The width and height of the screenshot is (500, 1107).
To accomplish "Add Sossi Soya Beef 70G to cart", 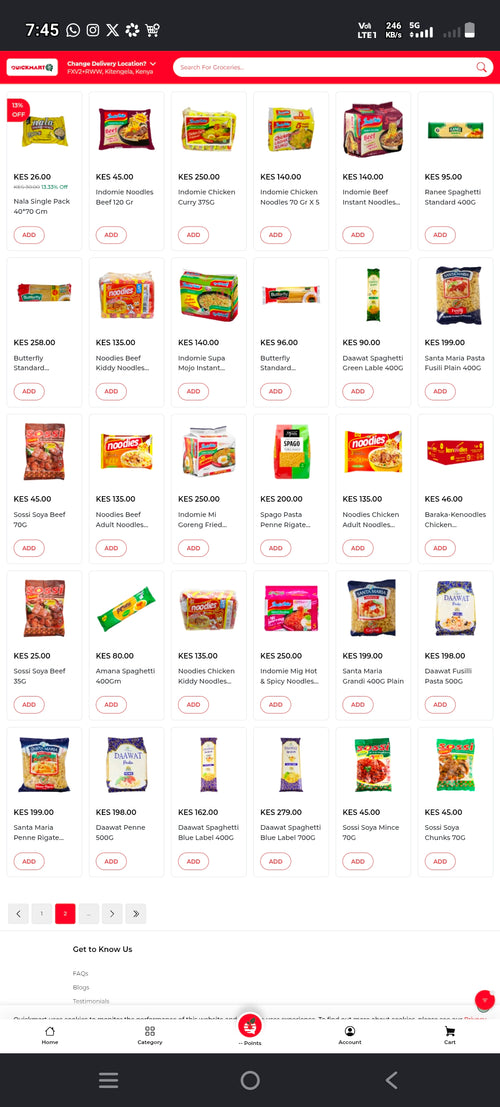I will (x=29, y=548).
